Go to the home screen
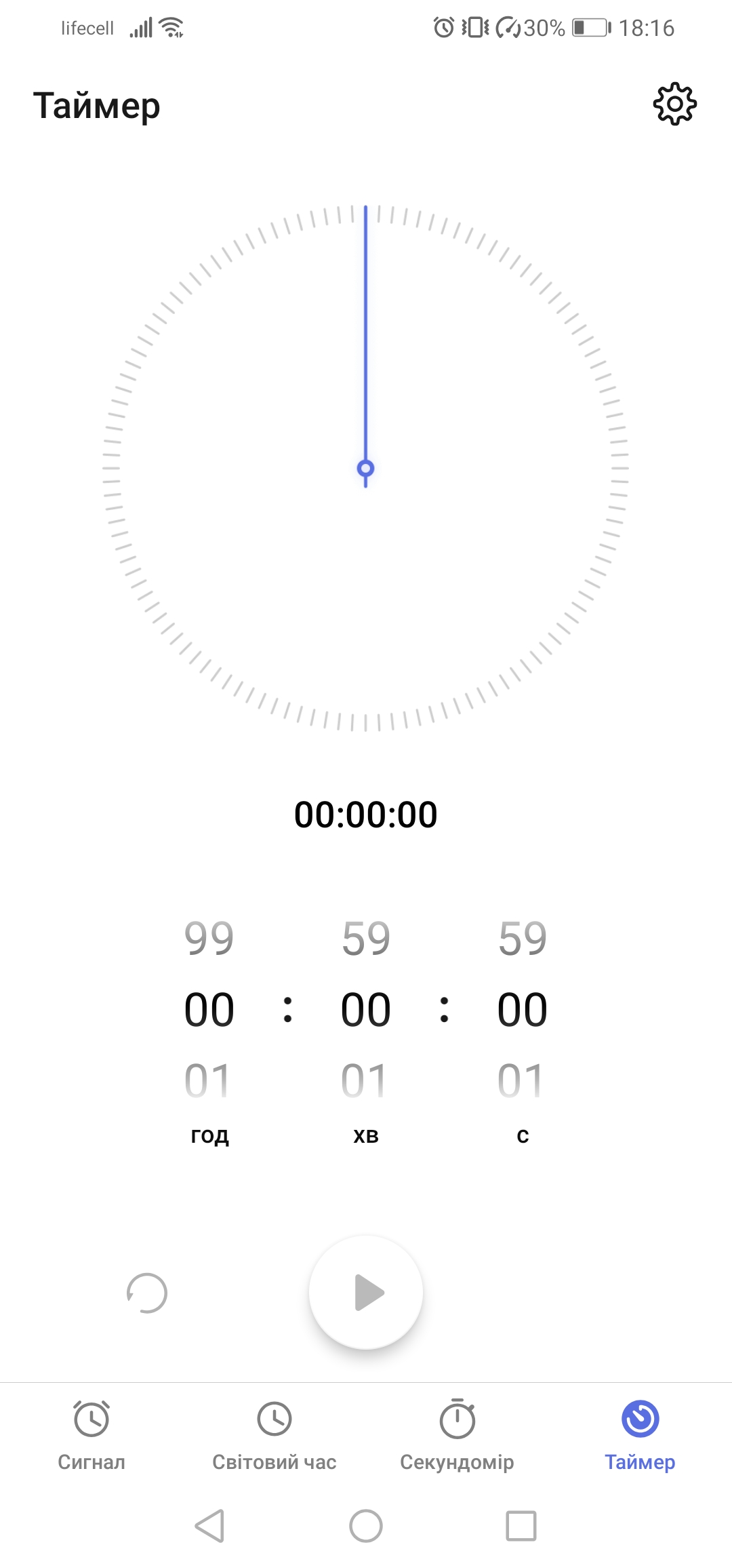This screenshot has height=1568, width=732. (x=366, y=1526)
